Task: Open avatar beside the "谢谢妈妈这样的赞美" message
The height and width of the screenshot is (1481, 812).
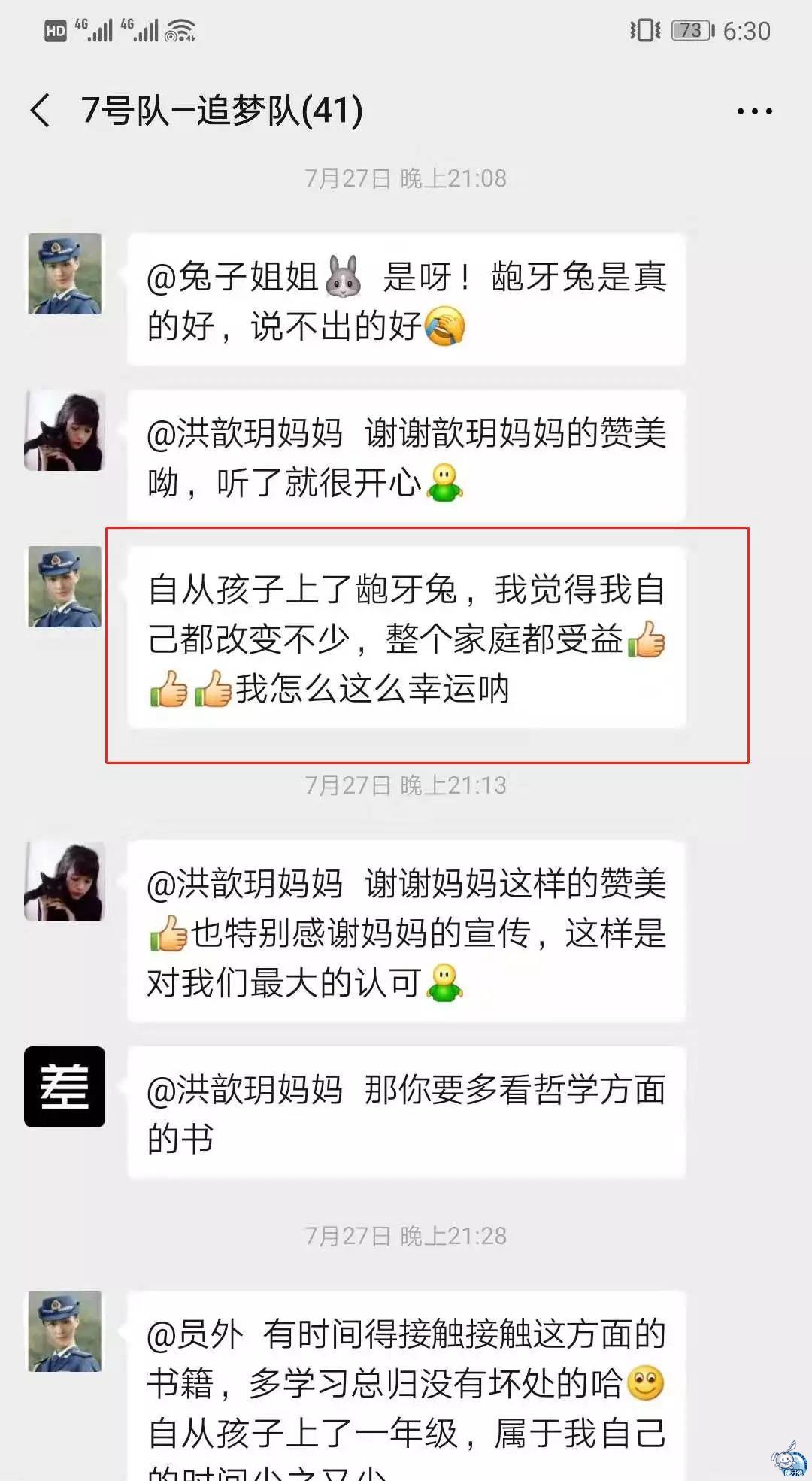Action: point(65,882)
